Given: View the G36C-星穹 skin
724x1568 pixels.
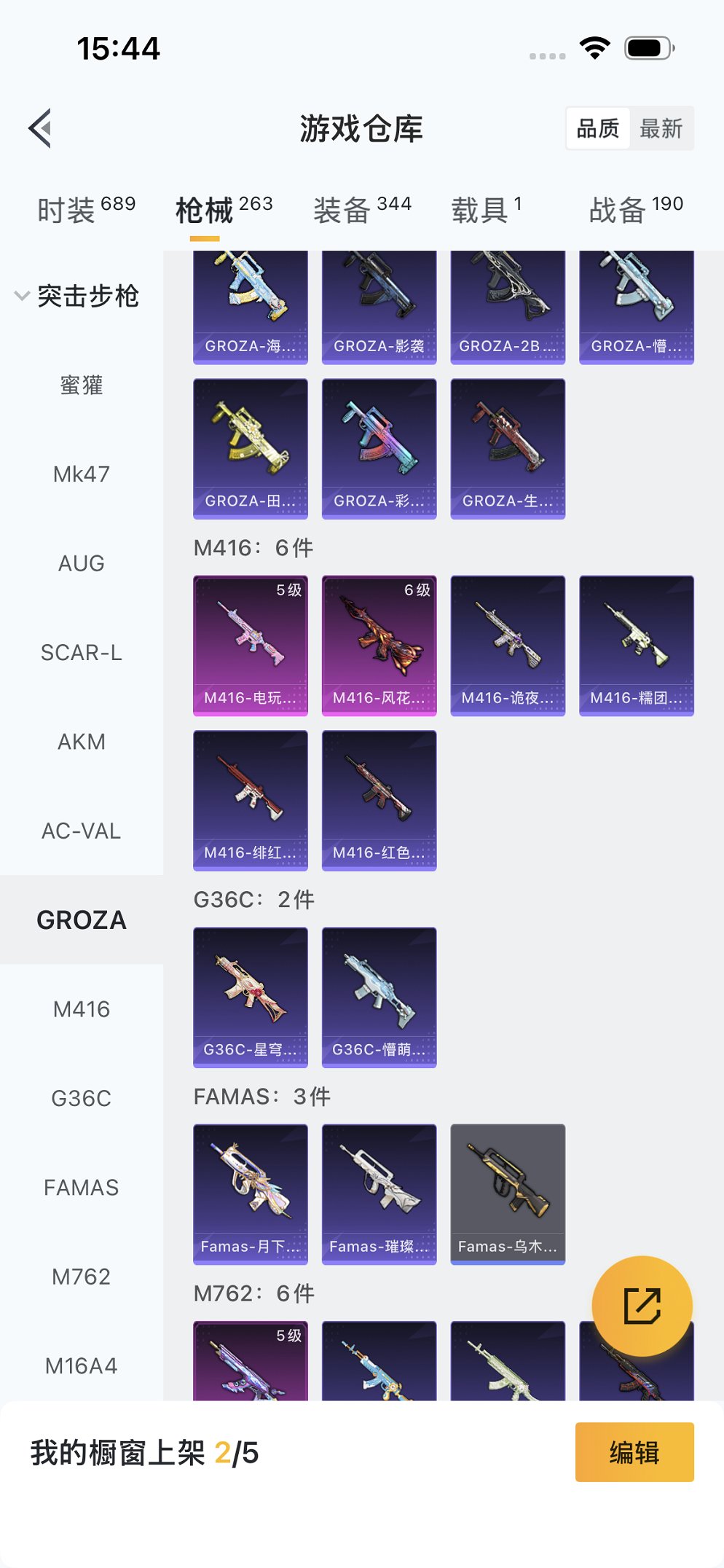Looking at the screenshot, I should coord(251,997).
